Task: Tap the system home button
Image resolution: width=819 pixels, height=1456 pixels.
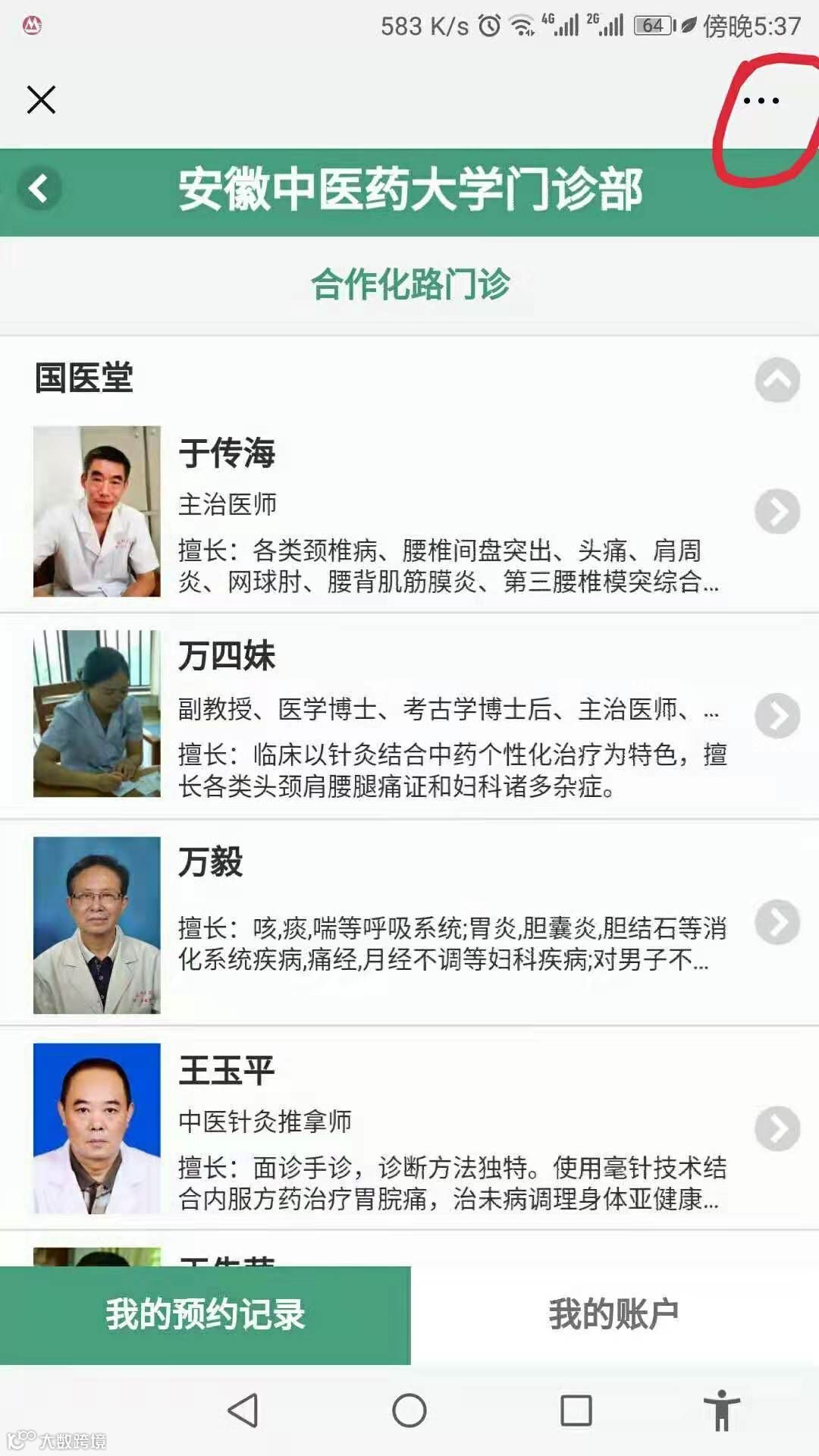Action: pos(409,1411)
